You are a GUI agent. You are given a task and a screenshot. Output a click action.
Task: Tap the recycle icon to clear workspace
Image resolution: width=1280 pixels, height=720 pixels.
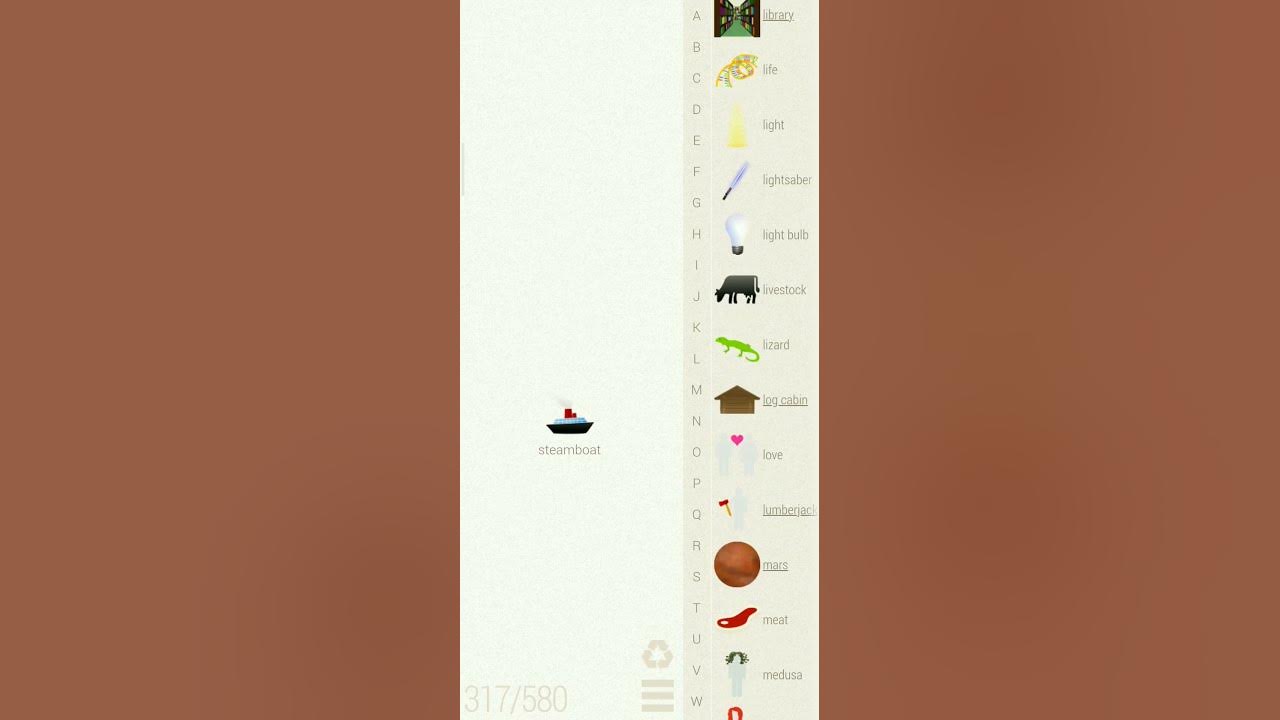coord(657,655)
